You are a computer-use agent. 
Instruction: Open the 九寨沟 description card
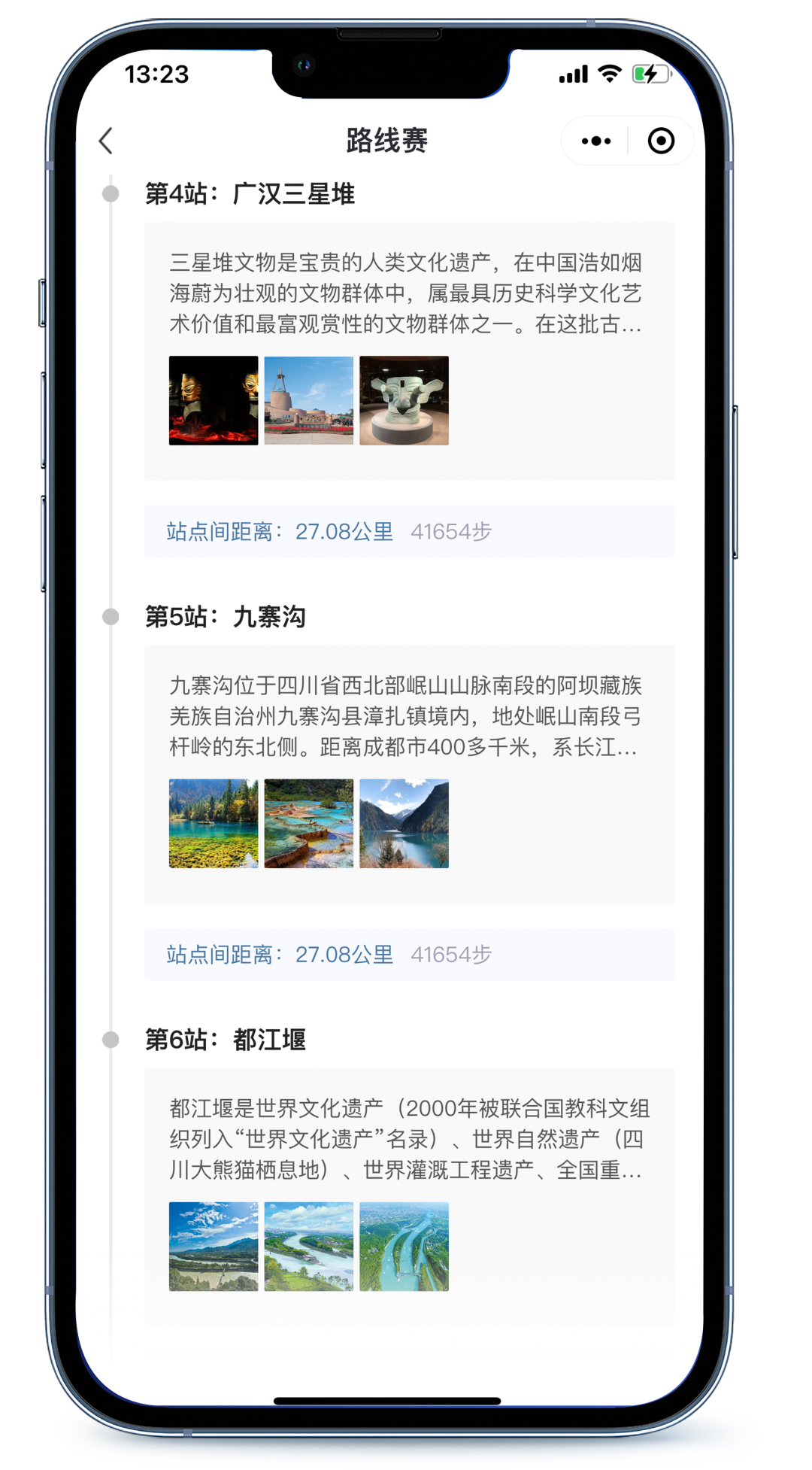pyautogui.click(x=406, y=716)
